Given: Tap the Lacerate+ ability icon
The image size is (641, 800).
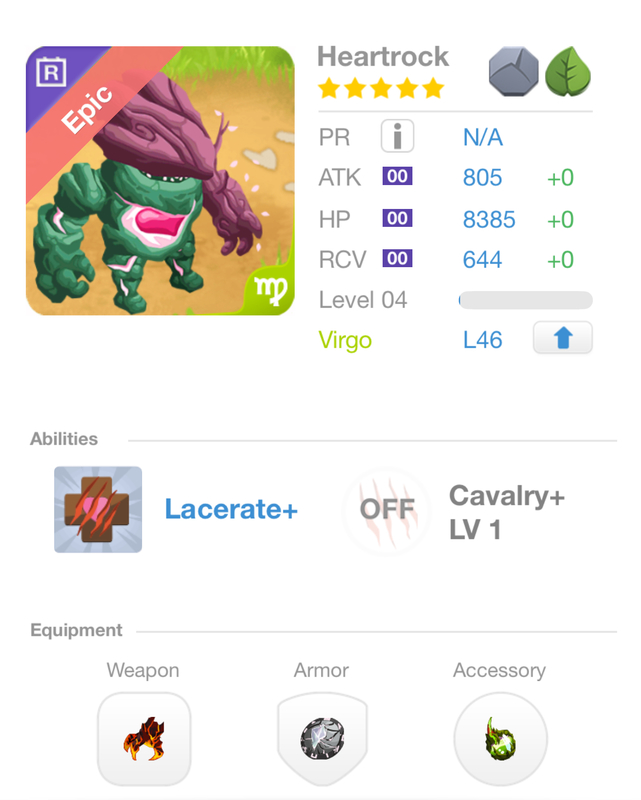Looking at the screenshot, I should (98, 509).
